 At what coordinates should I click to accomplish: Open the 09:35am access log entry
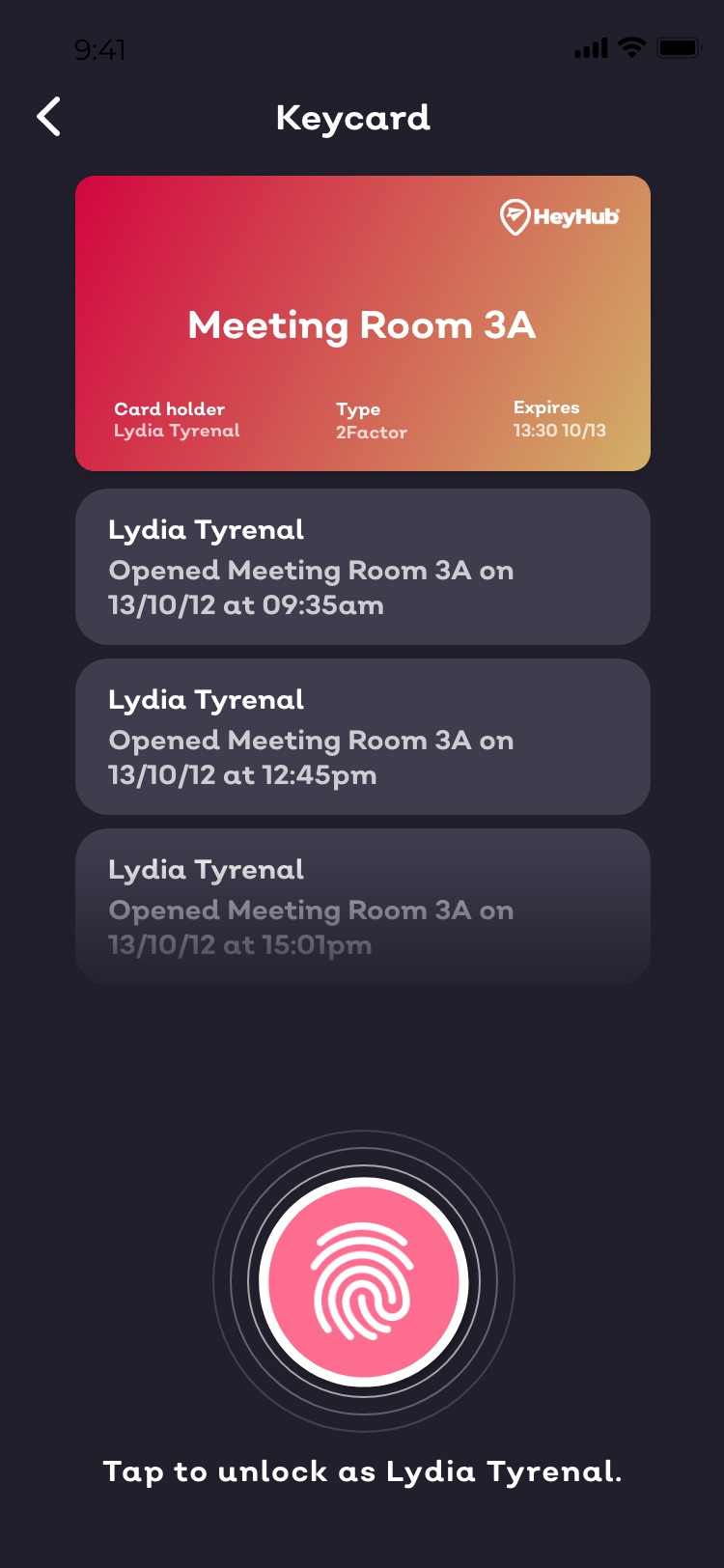[x=362, y=567]
